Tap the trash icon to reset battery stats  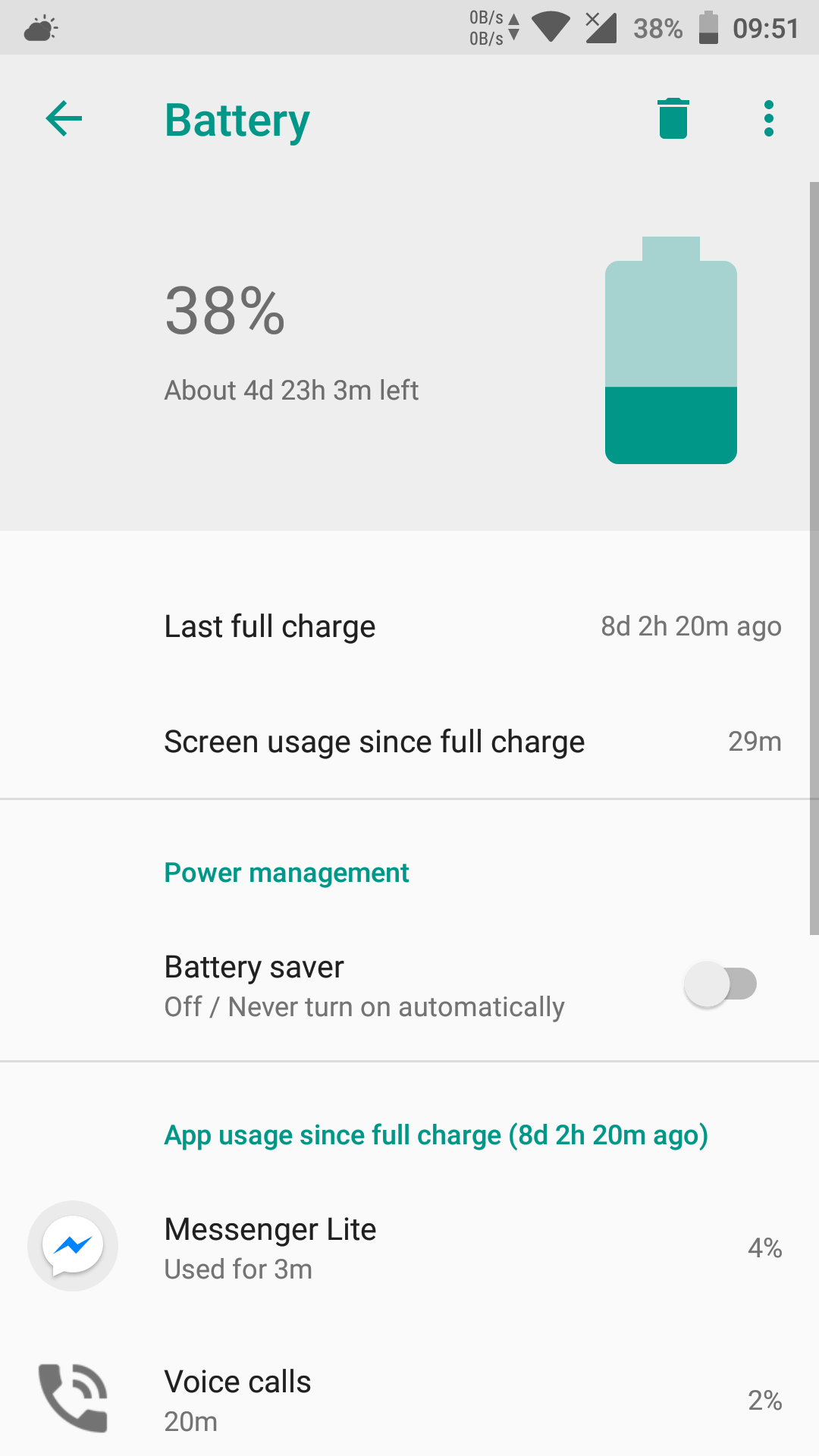(673, 119)
